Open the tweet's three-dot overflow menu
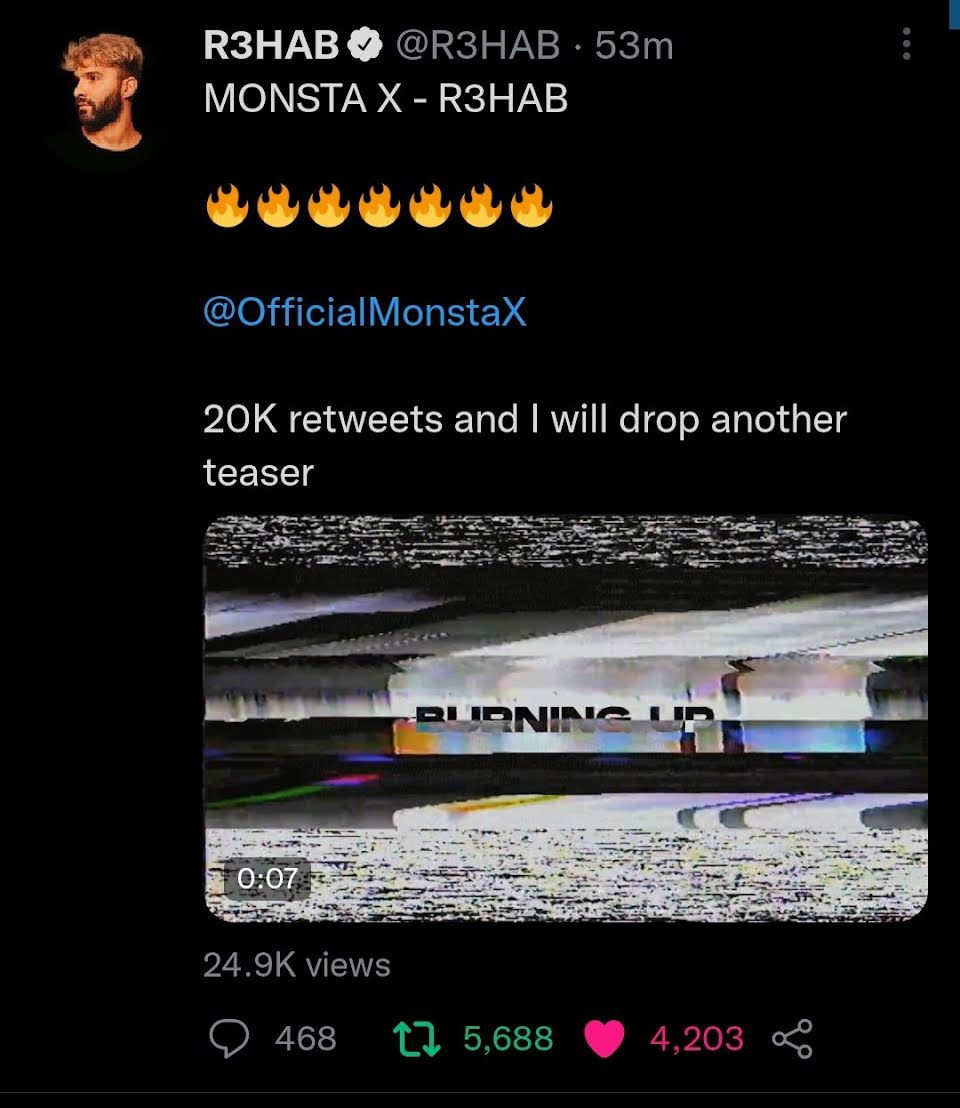960x1108 pixels. (906, 45)
